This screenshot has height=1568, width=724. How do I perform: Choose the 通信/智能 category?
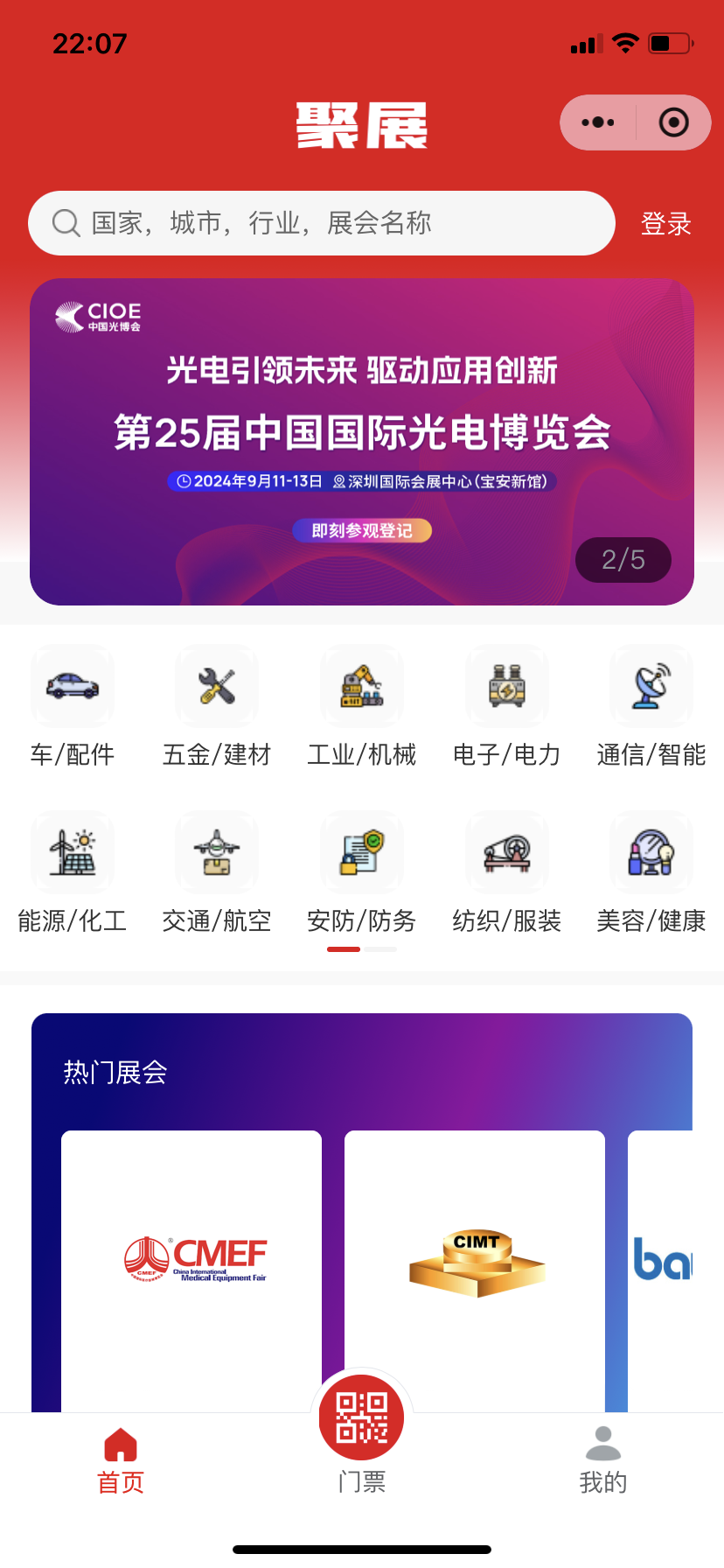click(651, 705)
